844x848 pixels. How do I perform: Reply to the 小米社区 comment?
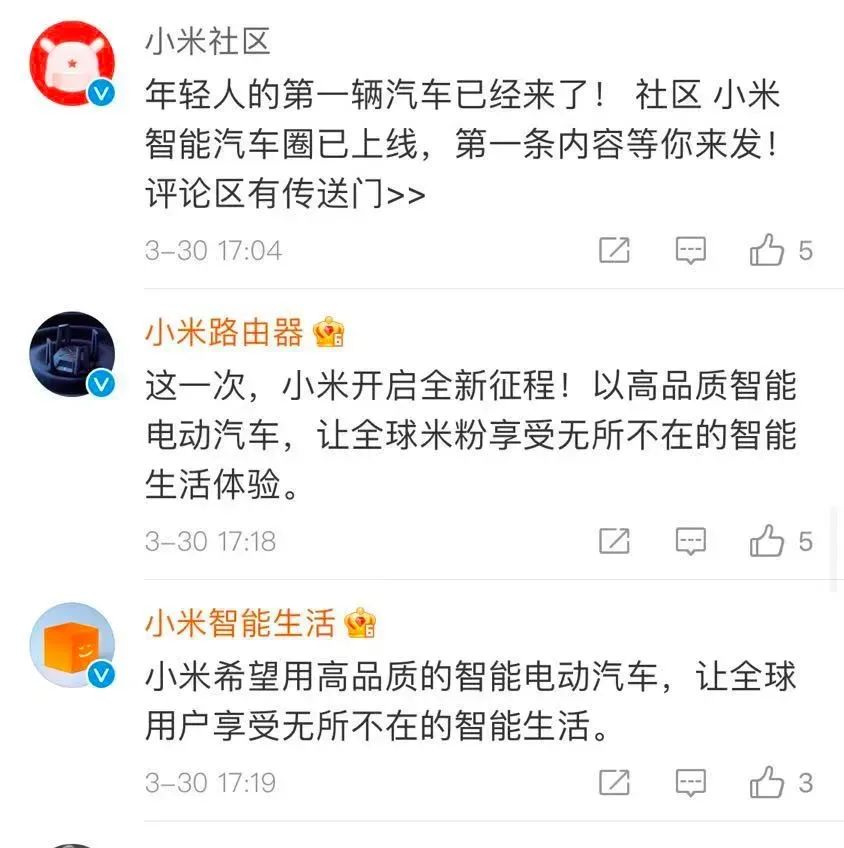690,250
